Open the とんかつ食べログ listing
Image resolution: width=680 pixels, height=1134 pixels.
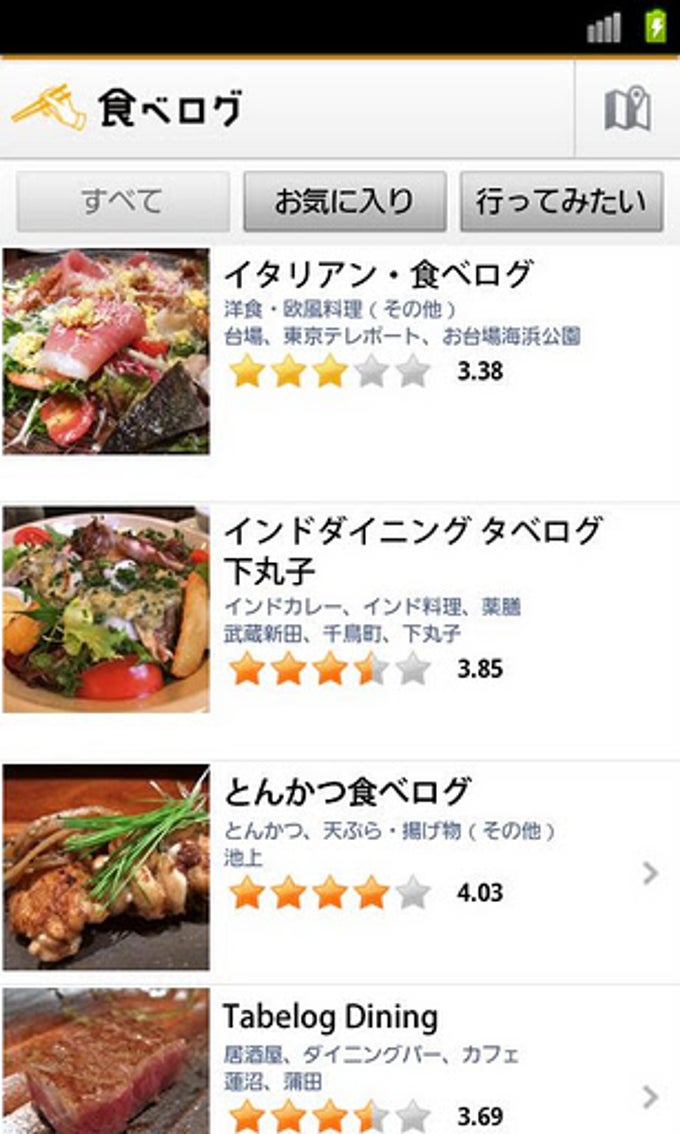[345, 792]
